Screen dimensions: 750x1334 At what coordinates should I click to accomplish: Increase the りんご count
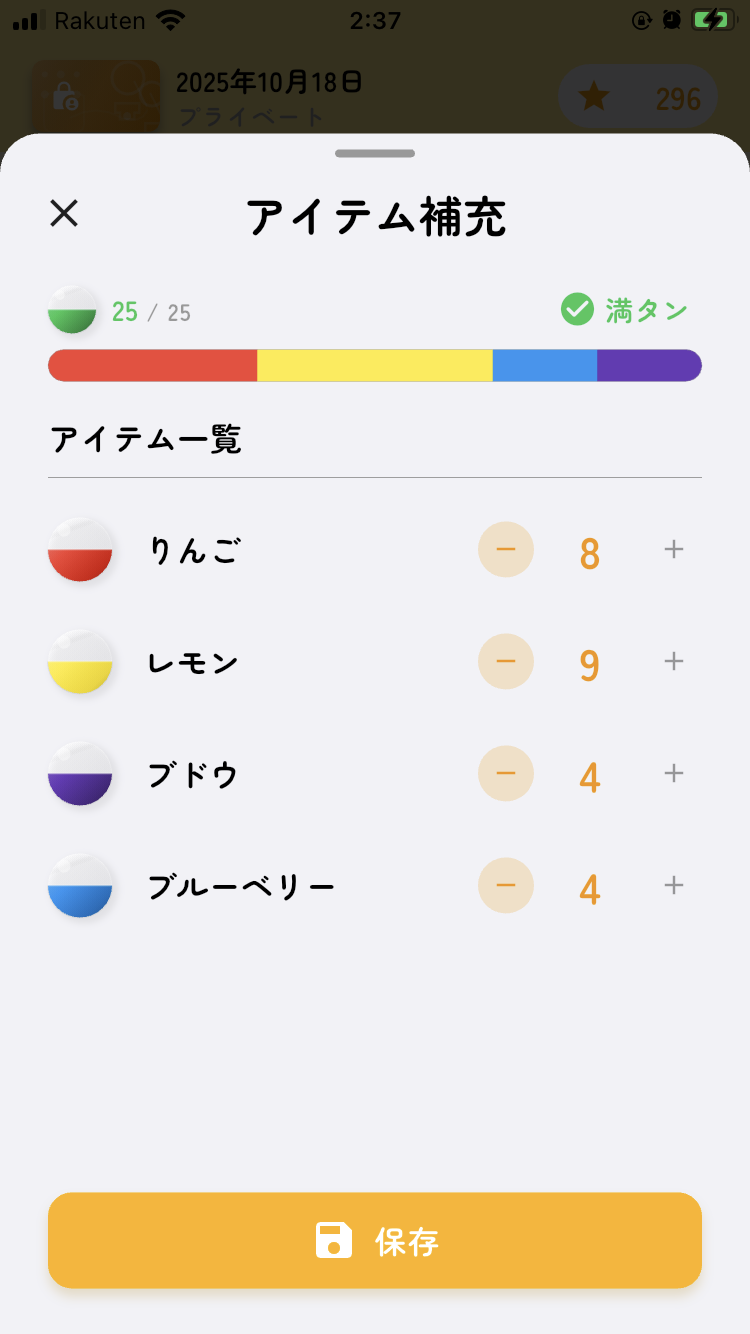[x=674, y=550]
